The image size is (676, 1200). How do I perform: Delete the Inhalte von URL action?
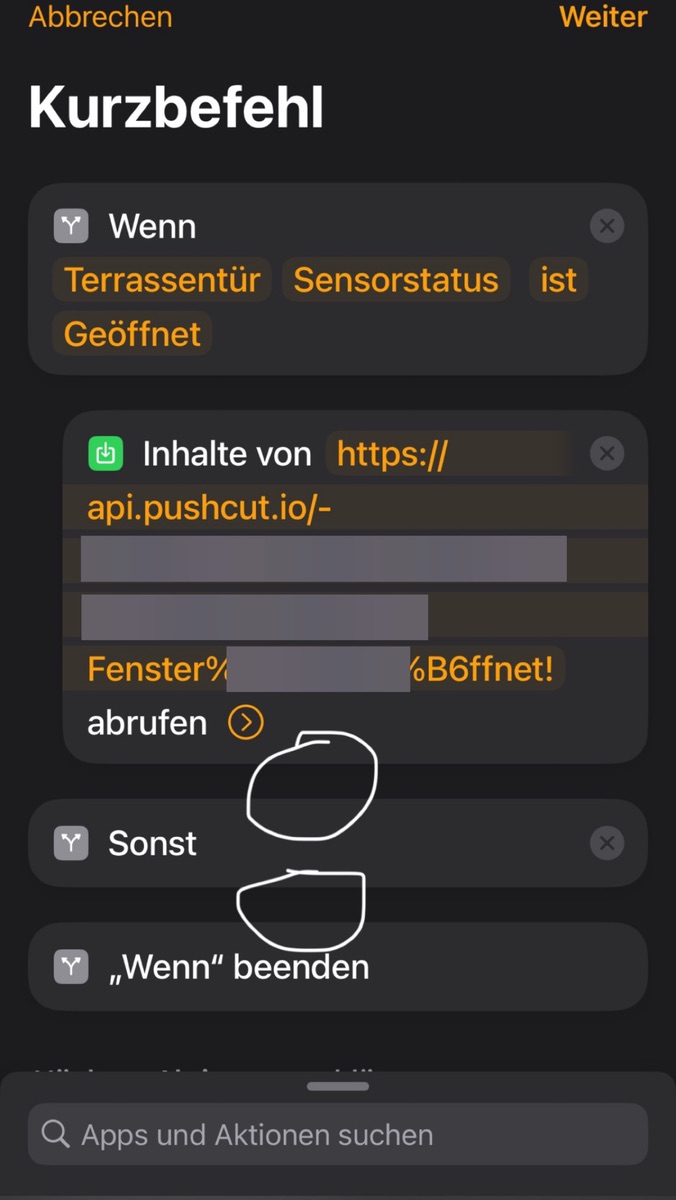click(606, 454)
